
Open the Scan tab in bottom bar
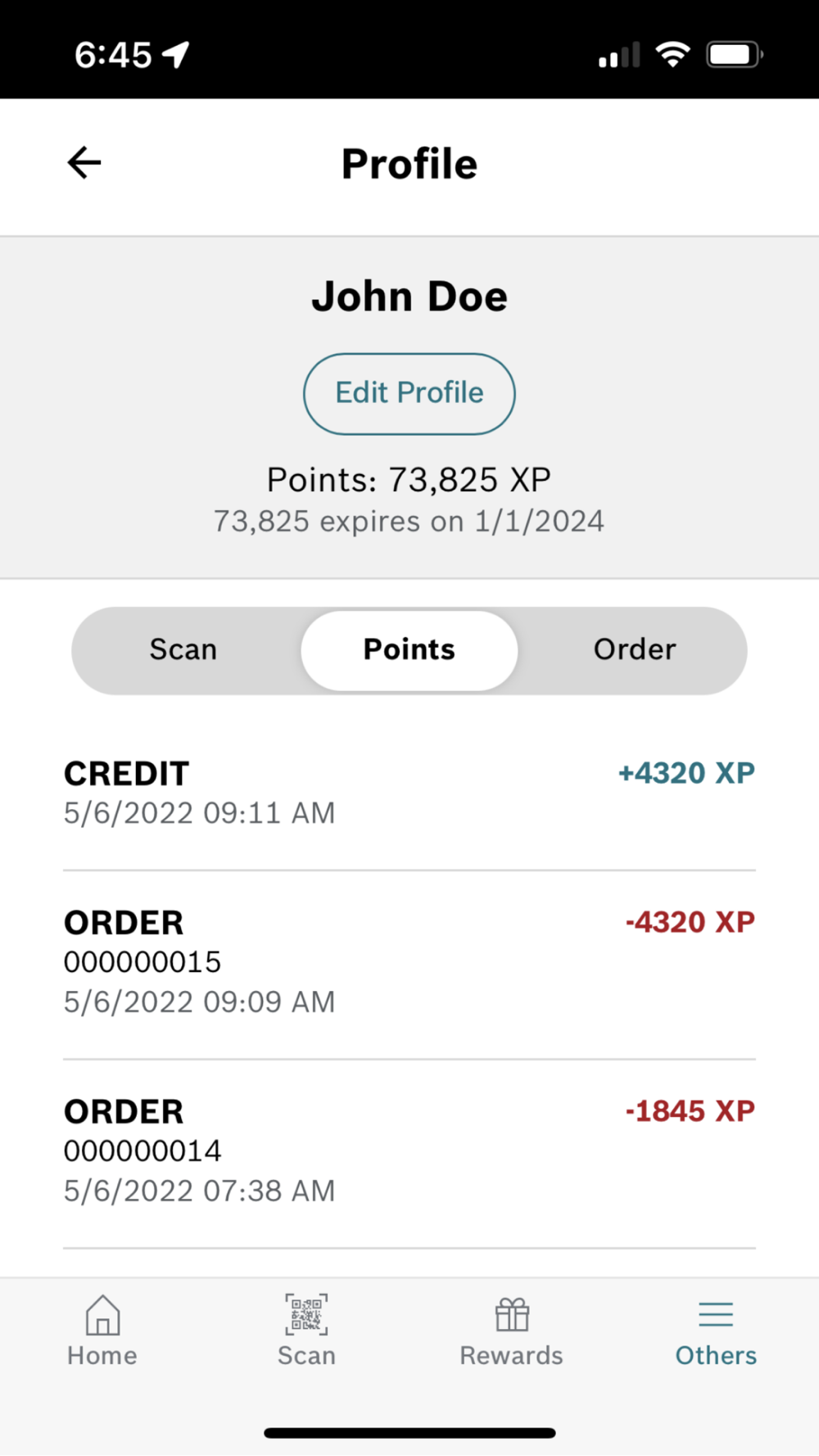tap(306, 1332)
